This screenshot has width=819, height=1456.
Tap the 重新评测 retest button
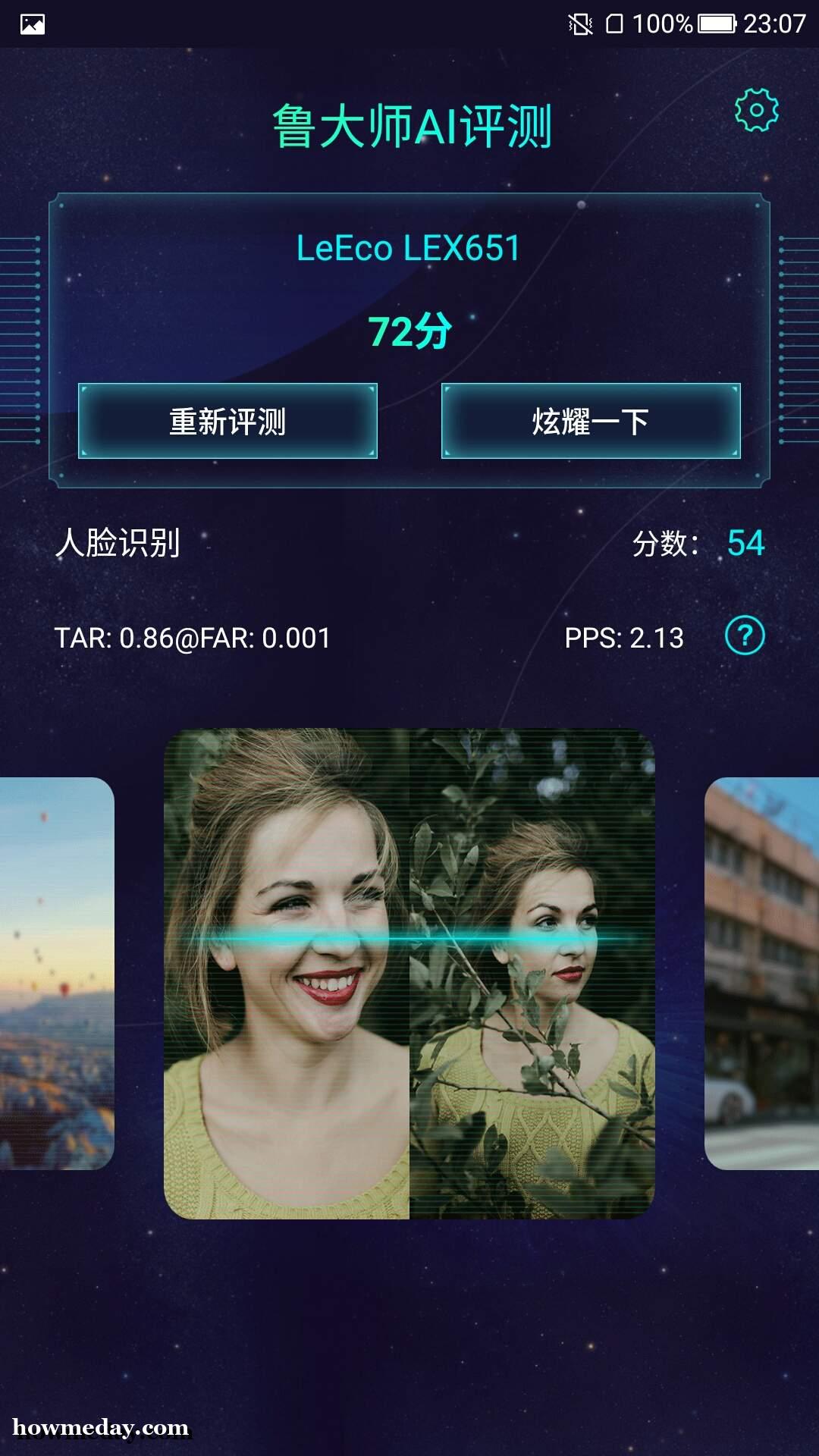(227, 421)
